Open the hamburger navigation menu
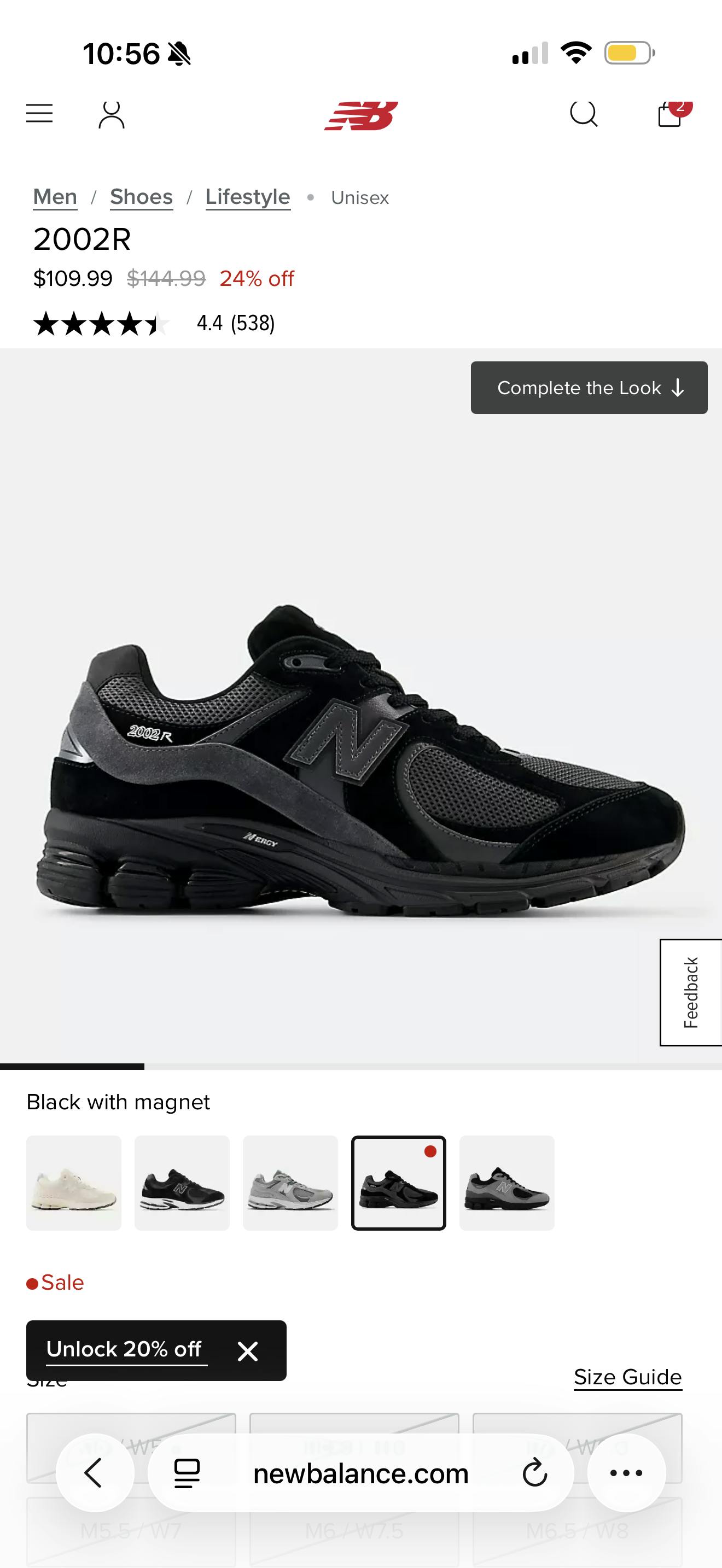722x1568 pixels. 39,114
